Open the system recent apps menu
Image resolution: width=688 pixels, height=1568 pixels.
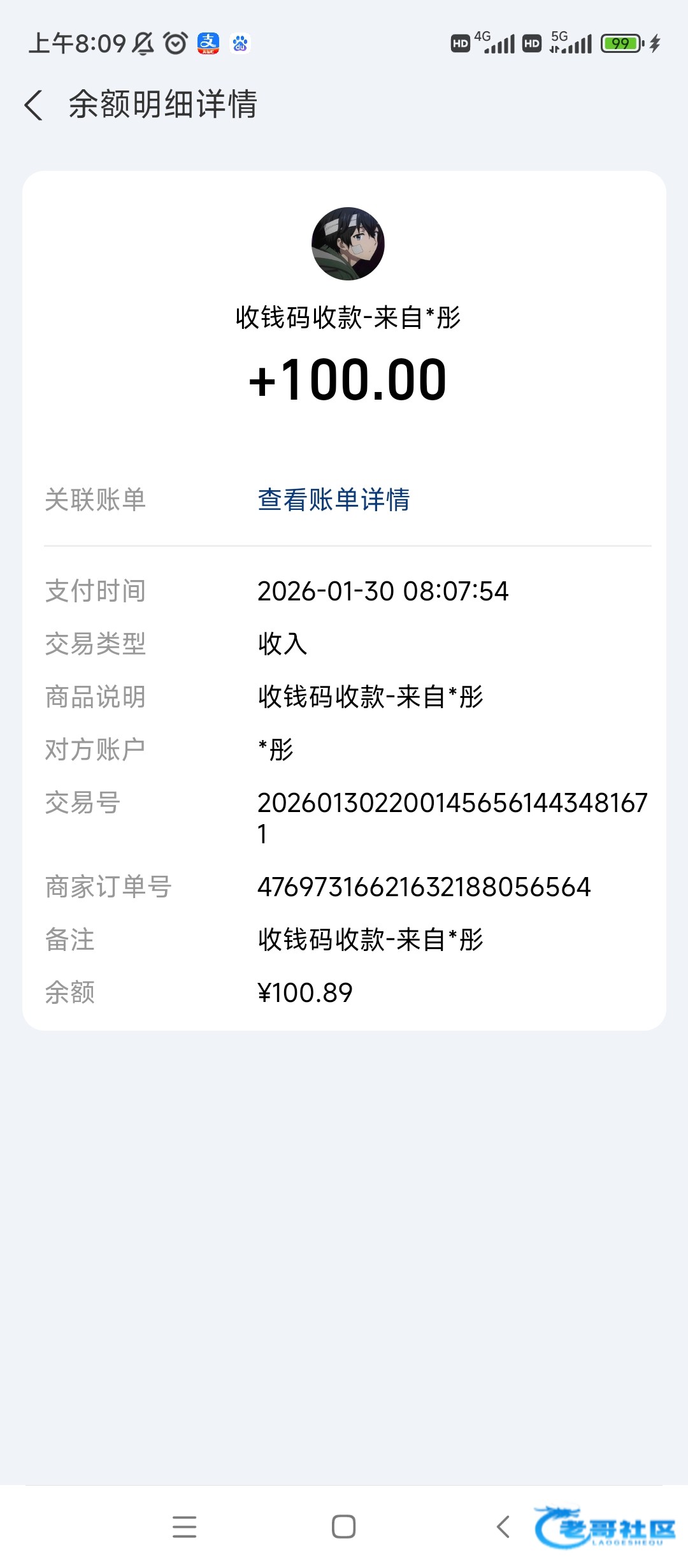(x=184, y=1527)
